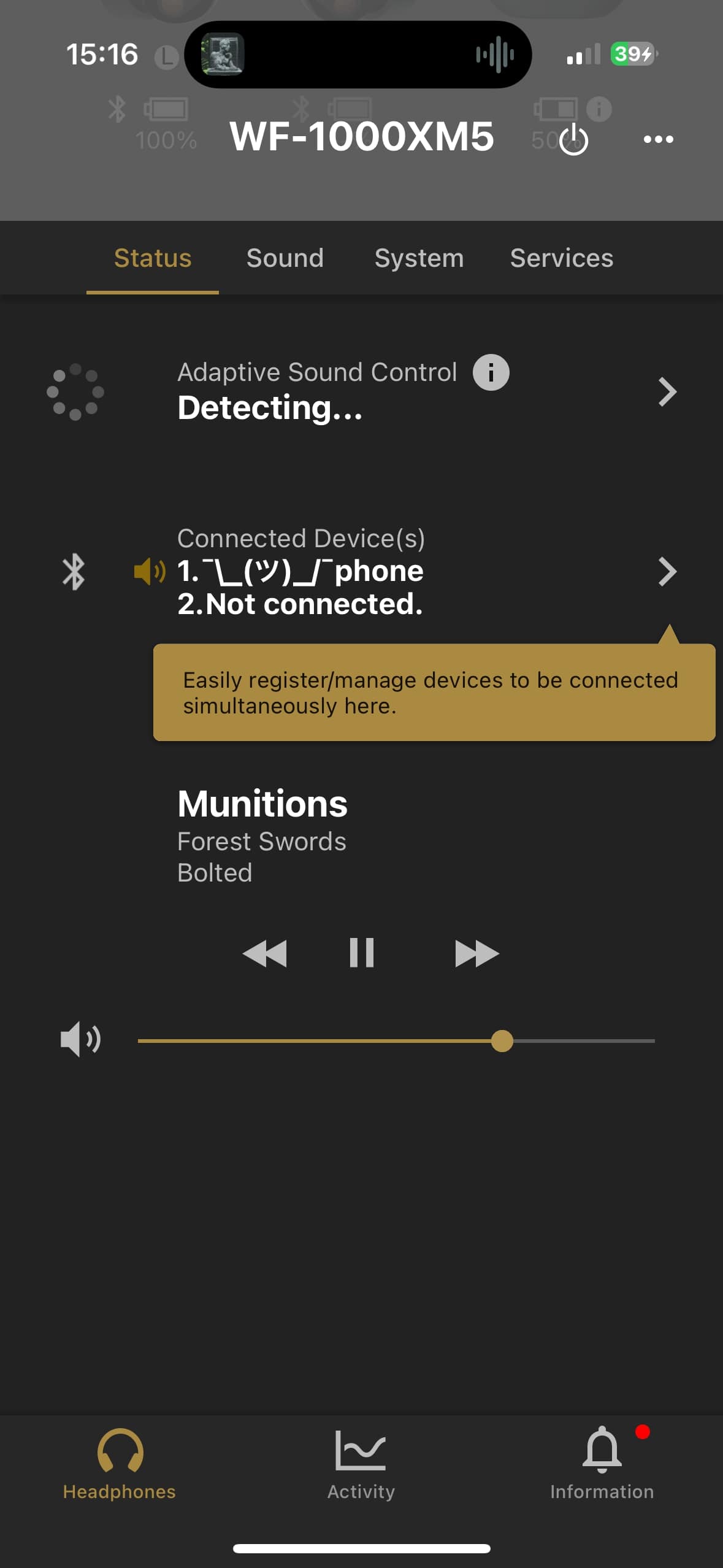The image size is (723, 1568).
Task: Open the Services tab
Action: pos(561,258)
